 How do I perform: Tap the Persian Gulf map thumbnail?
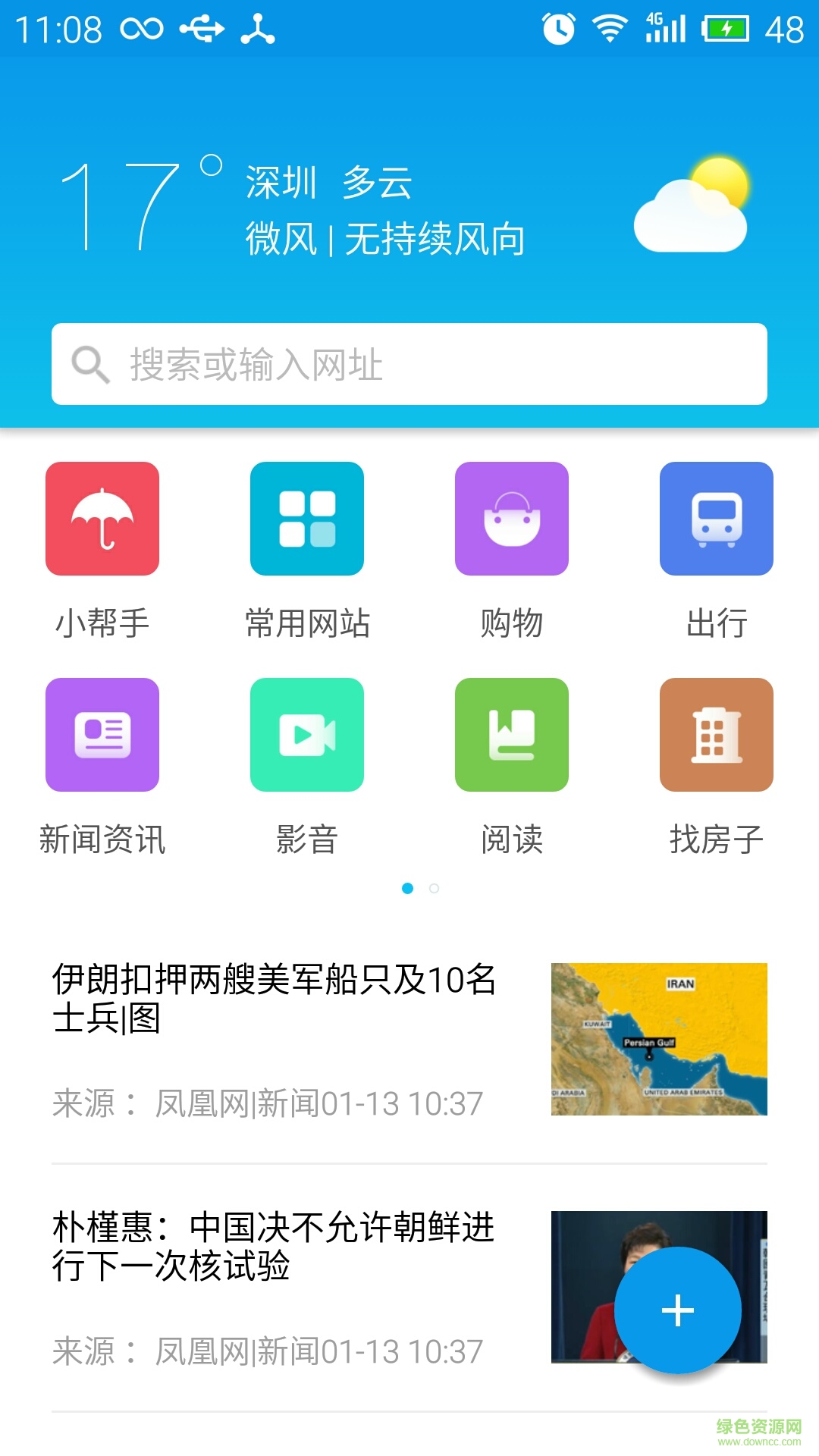pos(658,1039)
